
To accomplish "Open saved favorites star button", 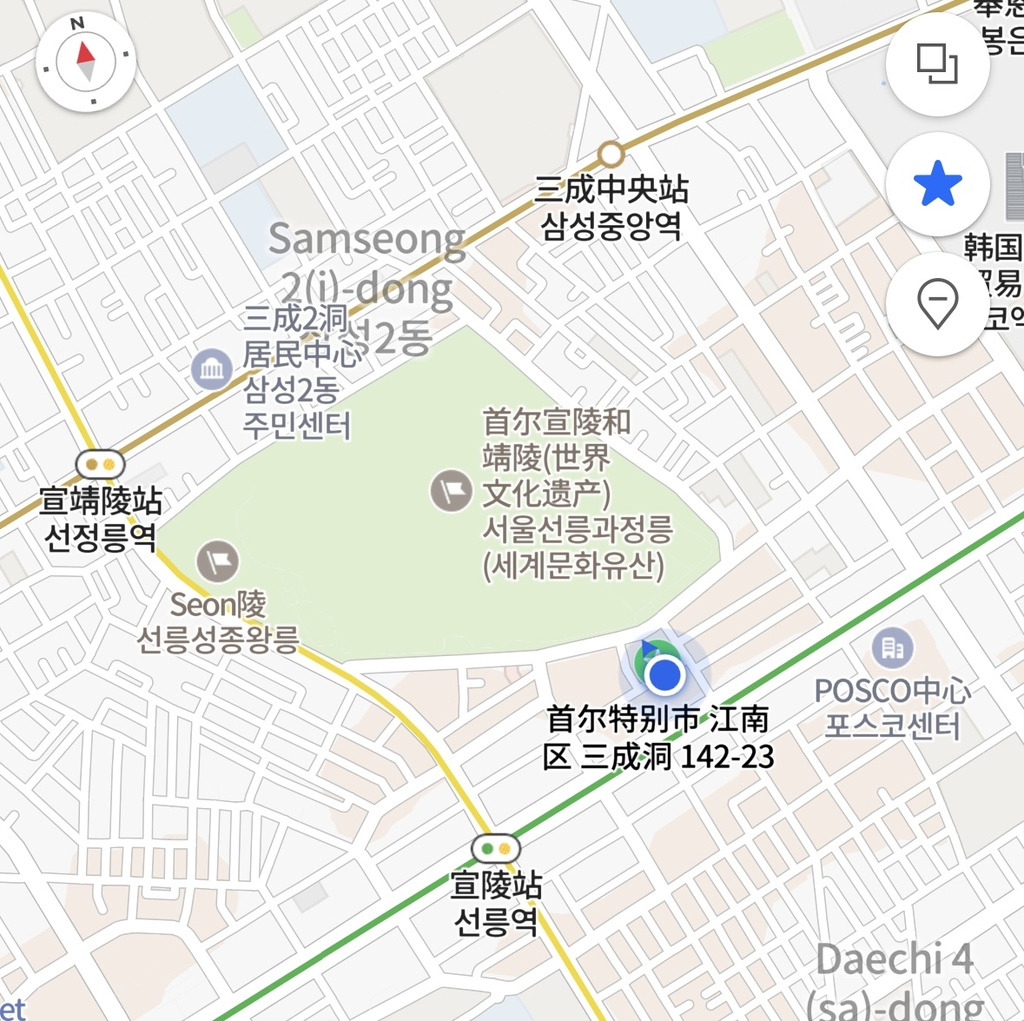I will tap(937, 185).
